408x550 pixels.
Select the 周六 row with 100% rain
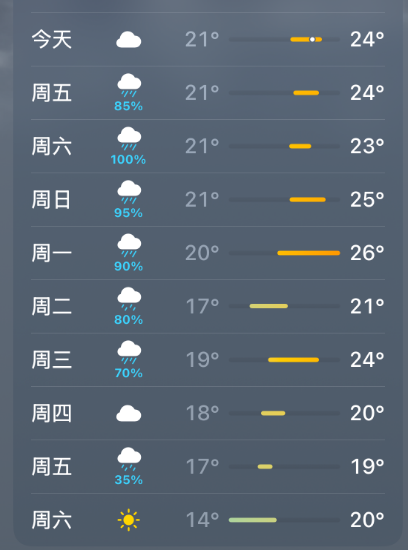click(x=208, y=146)
